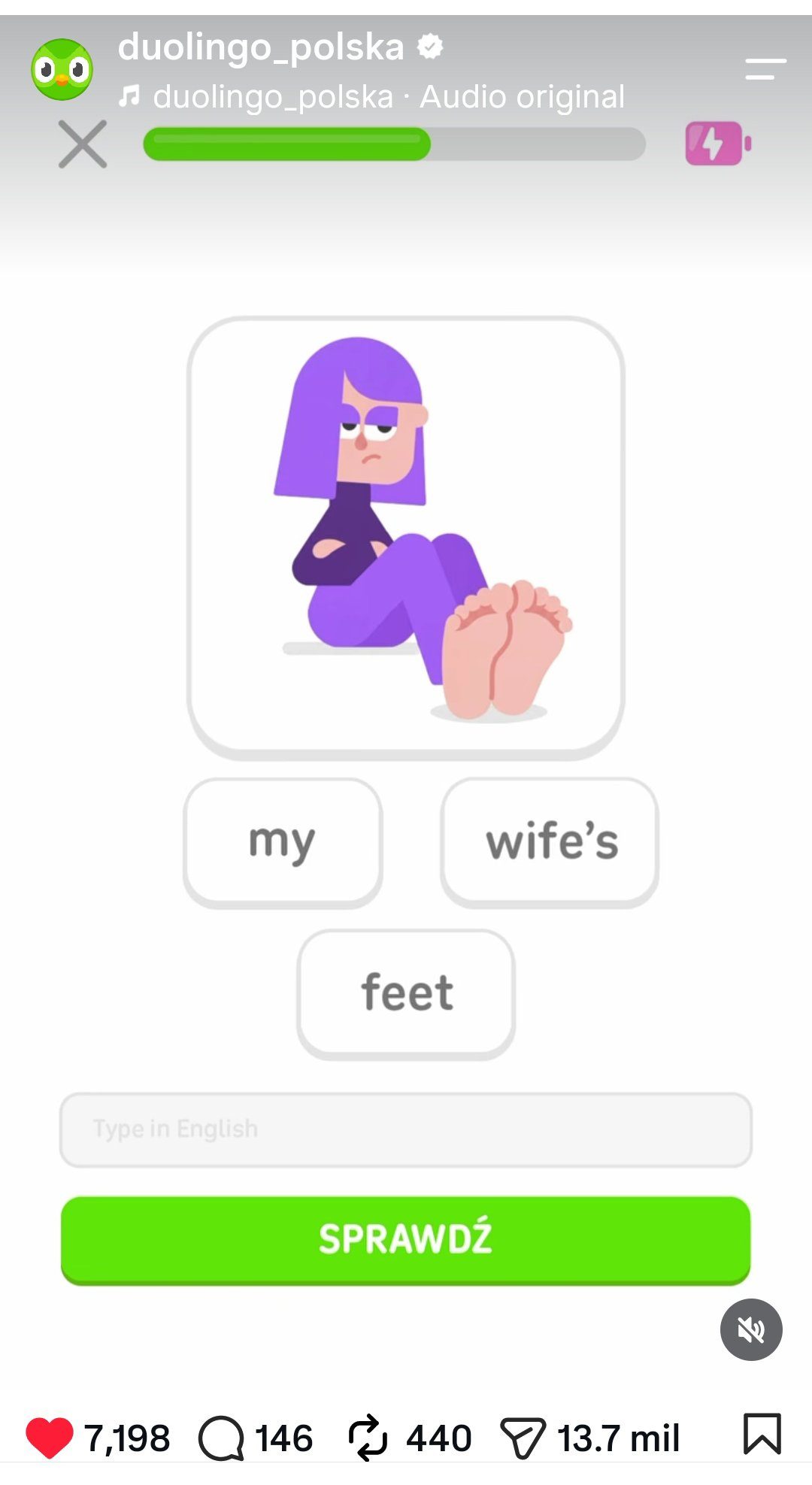Share the post via the send icon
The height and width of the screenshot is (1485, 812).
[x=523, y=1438]
